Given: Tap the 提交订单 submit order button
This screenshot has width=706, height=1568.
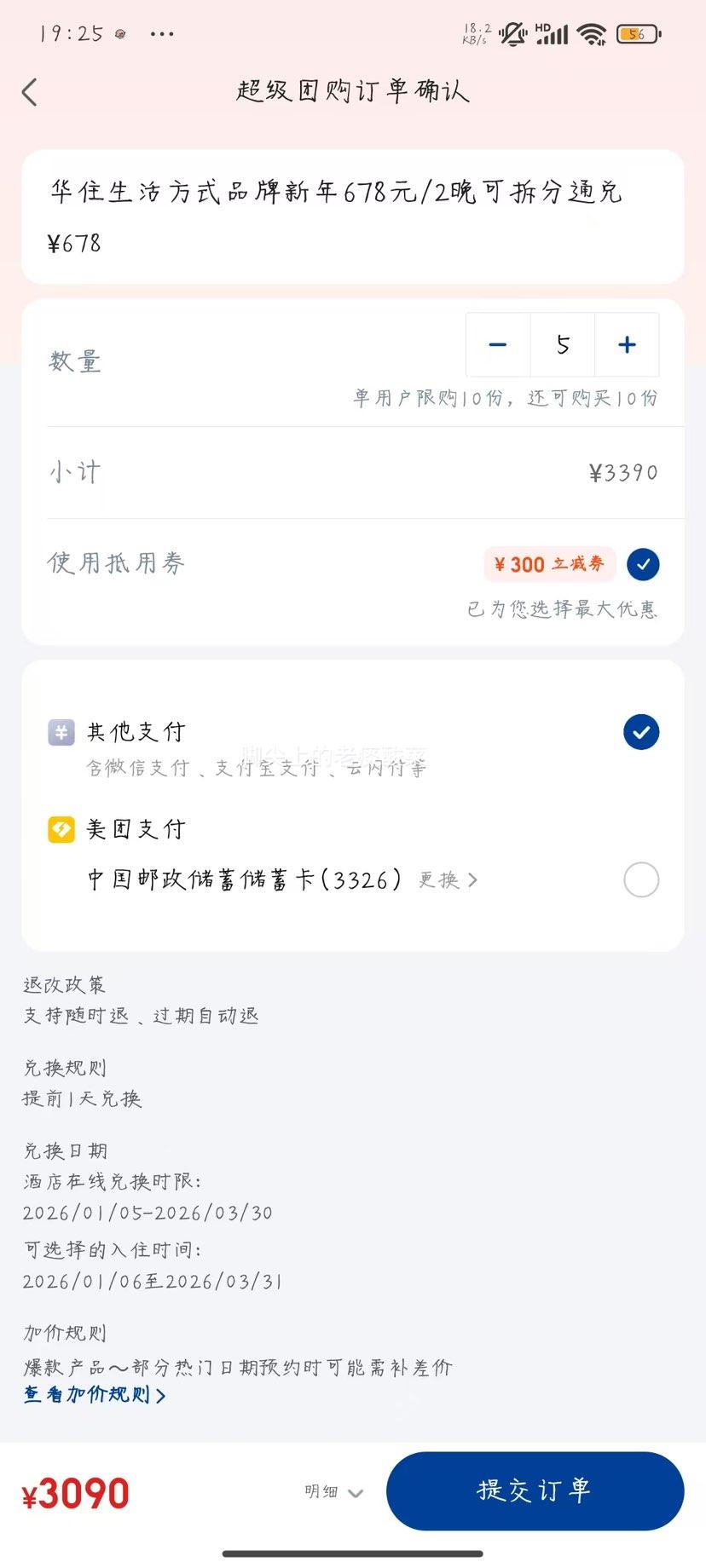Looking at the screenshot, I should coord(535,1491).
